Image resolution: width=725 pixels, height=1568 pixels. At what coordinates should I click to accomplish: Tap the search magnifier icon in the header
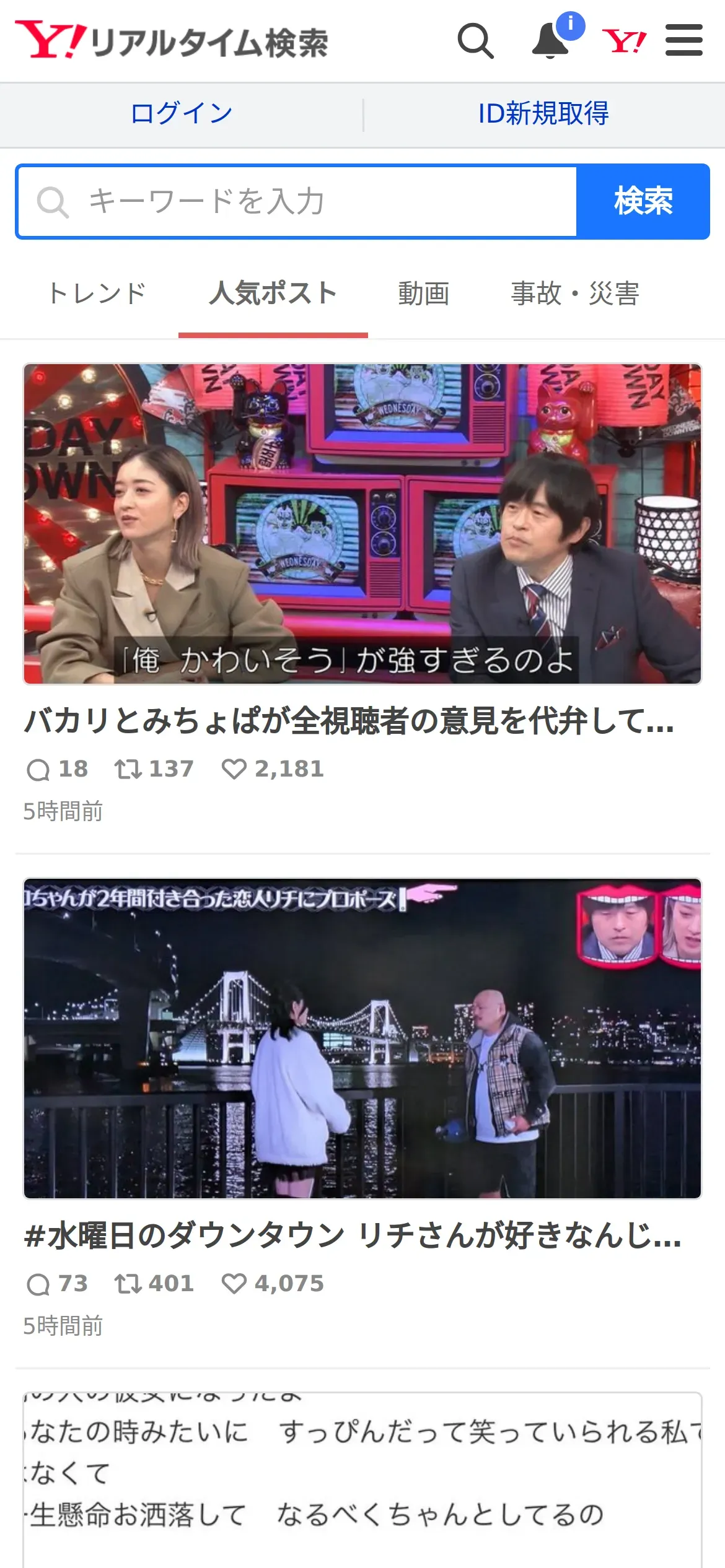pos(475,41)
